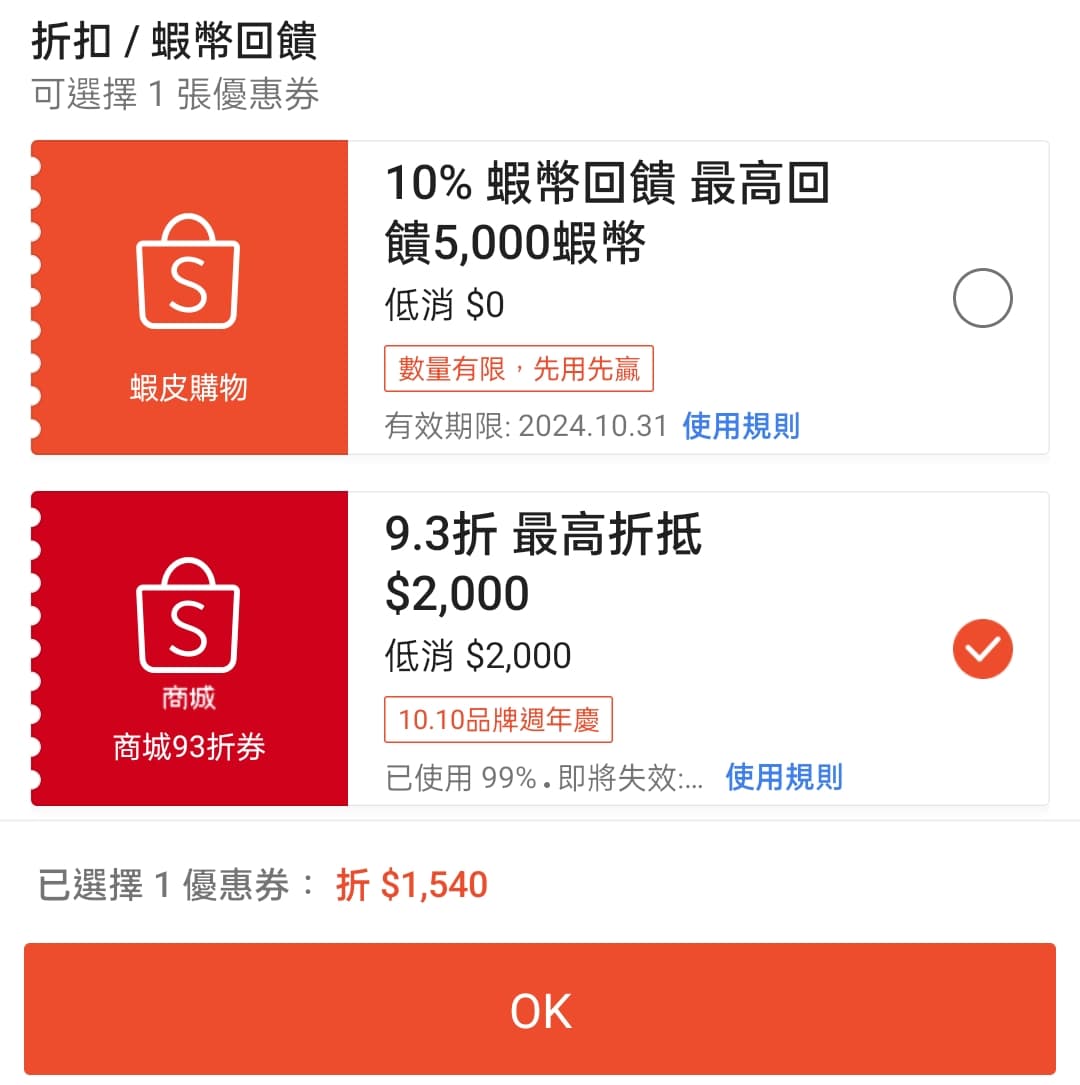Expand the 數量有限，先用先贏 badge details

(520, 369)
